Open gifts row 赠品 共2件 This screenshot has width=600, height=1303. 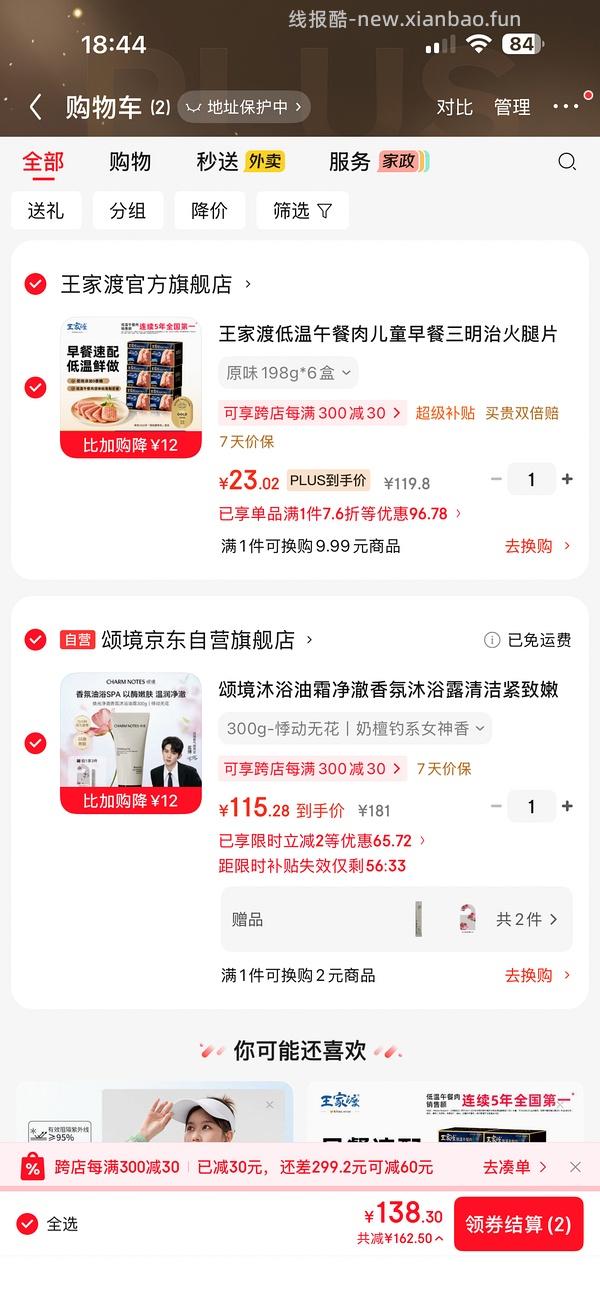(397, 919)
